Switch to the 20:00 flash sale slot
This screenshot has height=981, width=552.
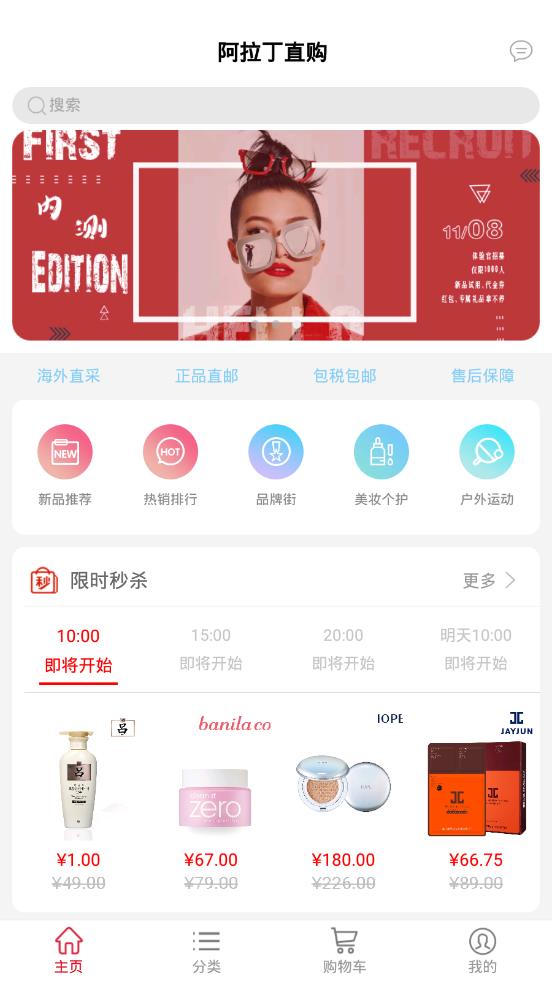pos(343,649)
